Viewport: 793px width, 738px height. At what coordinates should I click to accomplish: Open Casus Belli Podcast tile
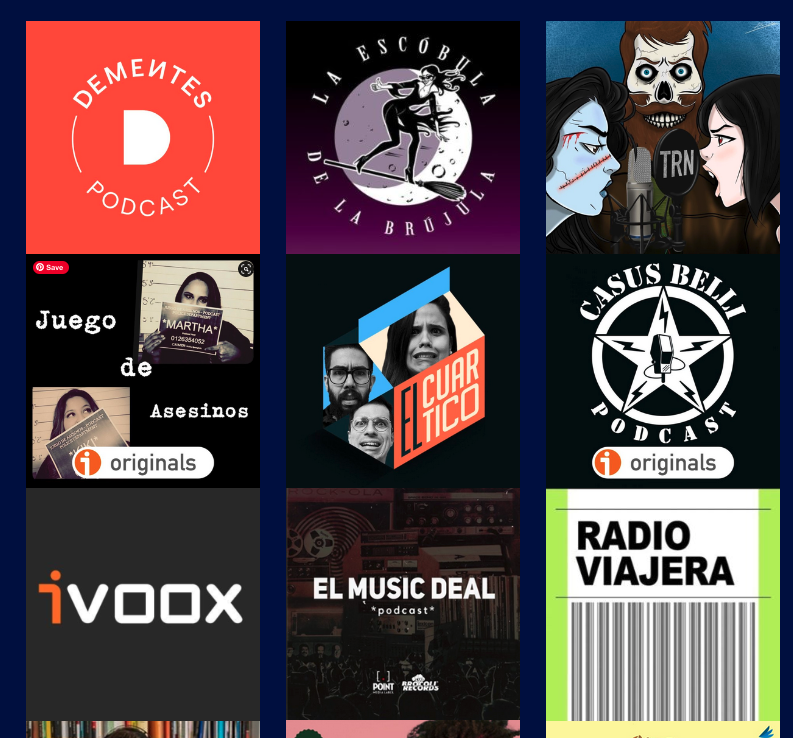(662, 371)
